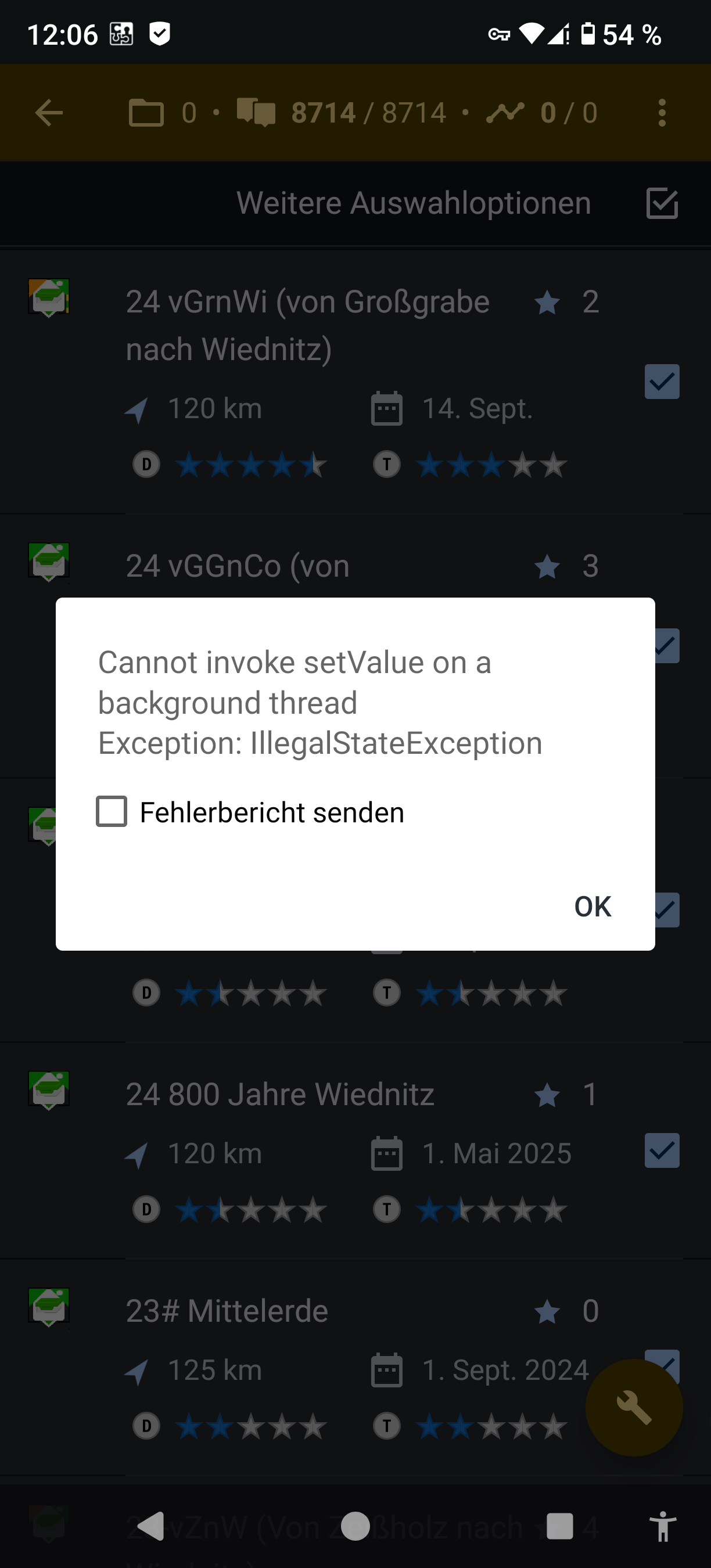Tick the Fehlerbericht senden checkbox
This screenshot has width=711, height=1568.
tap(112, 812)
